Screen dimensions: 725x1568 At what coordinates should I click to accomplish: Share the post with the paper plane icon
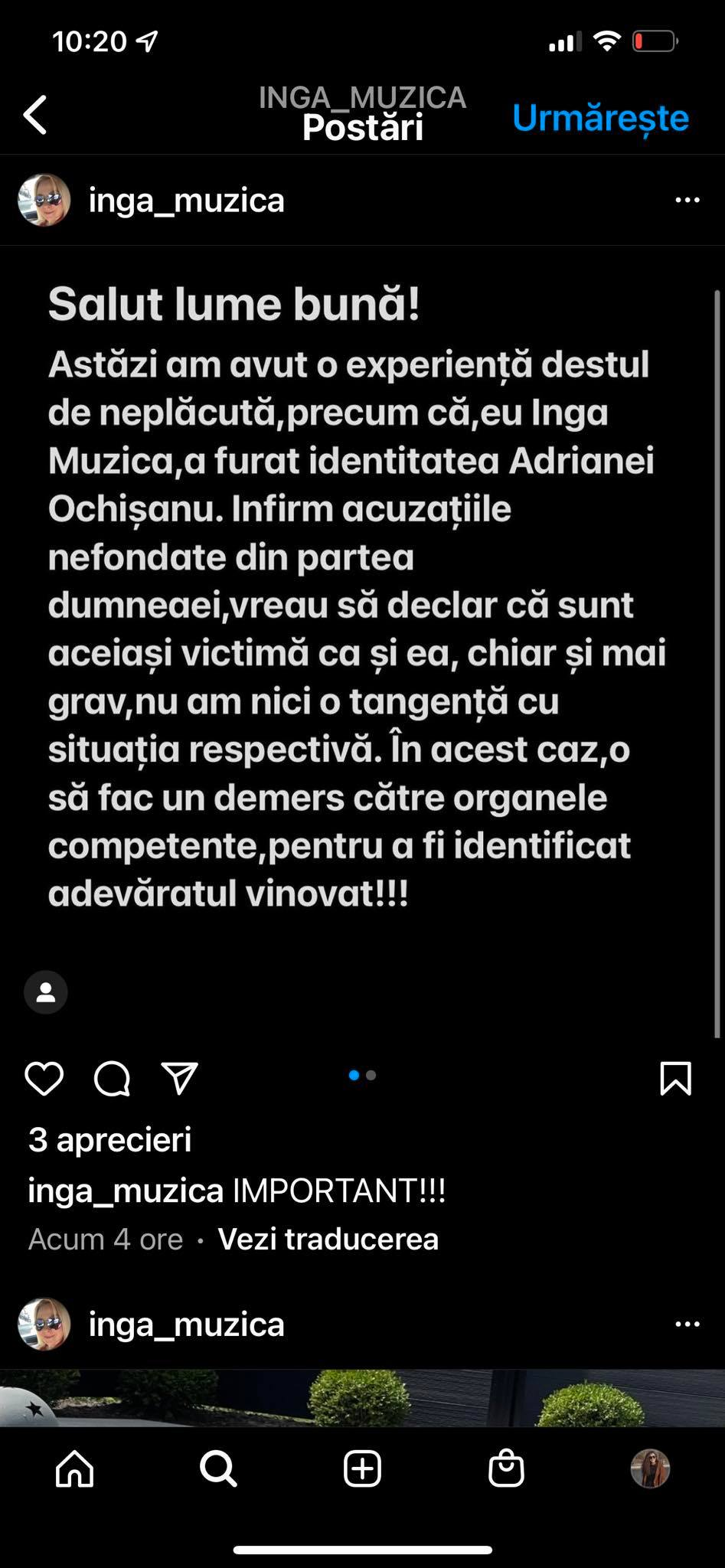click(180, 1078)
